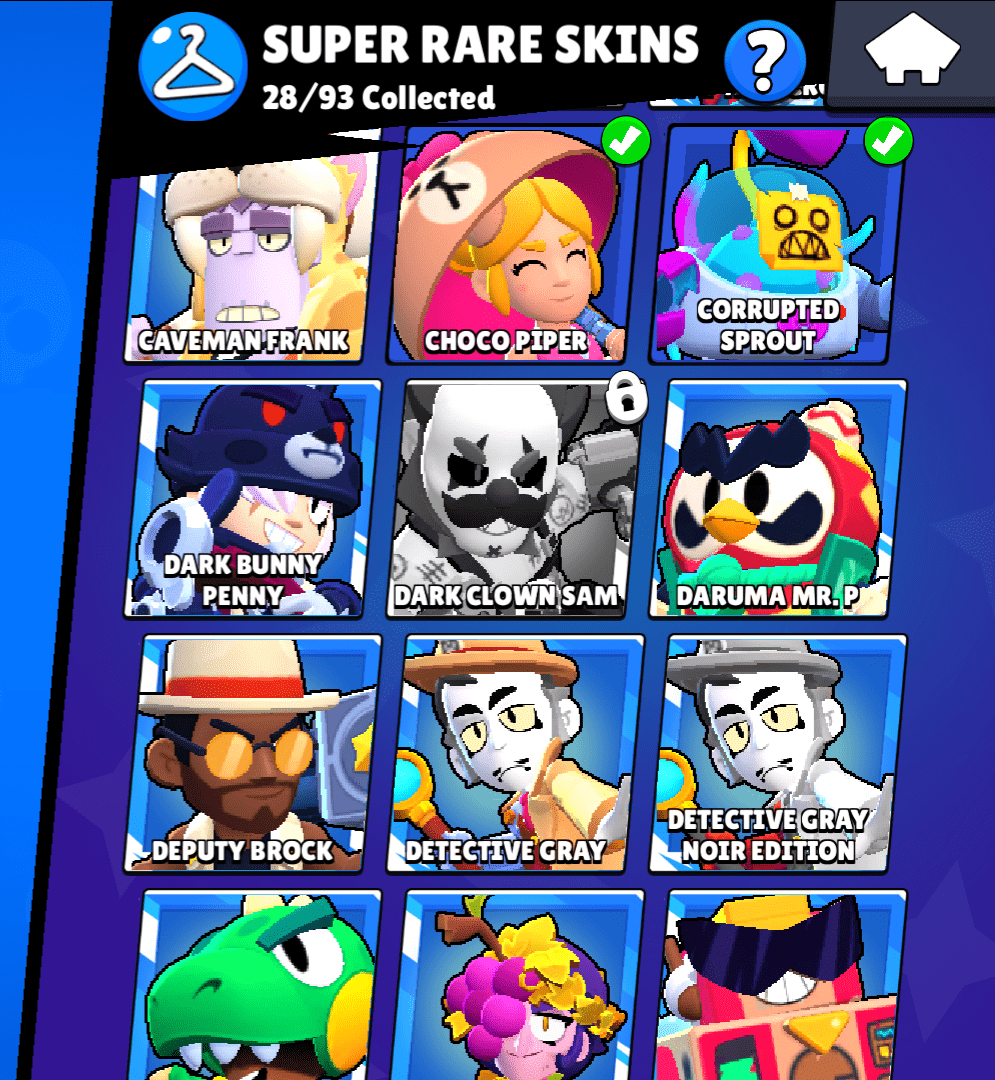The width and height of the screenshot is (995, 1080).
Task: Open the Deputy Brock skin card
Action: (254, 753)
